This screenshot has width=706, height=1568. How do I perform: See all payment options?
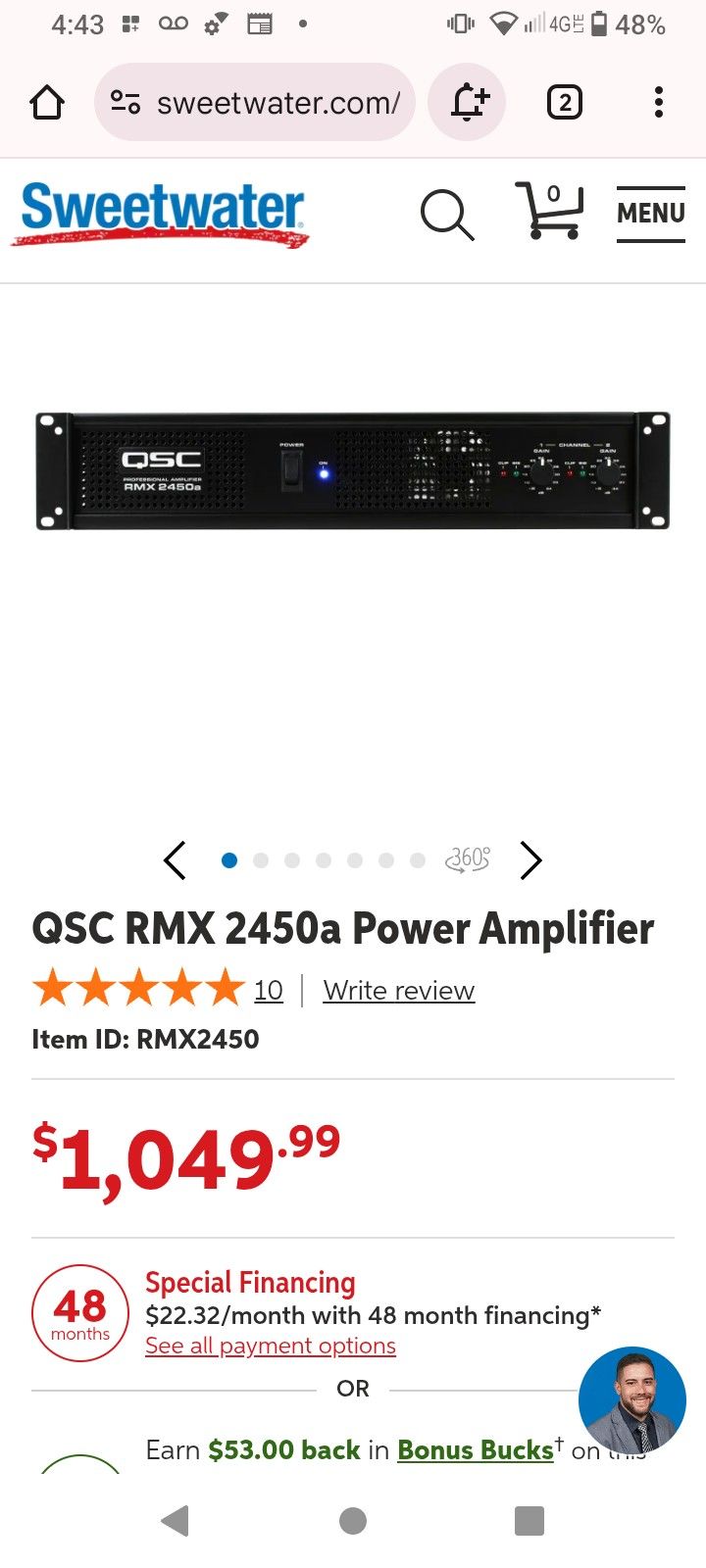pyautogui.click(x=271, y=1346)
